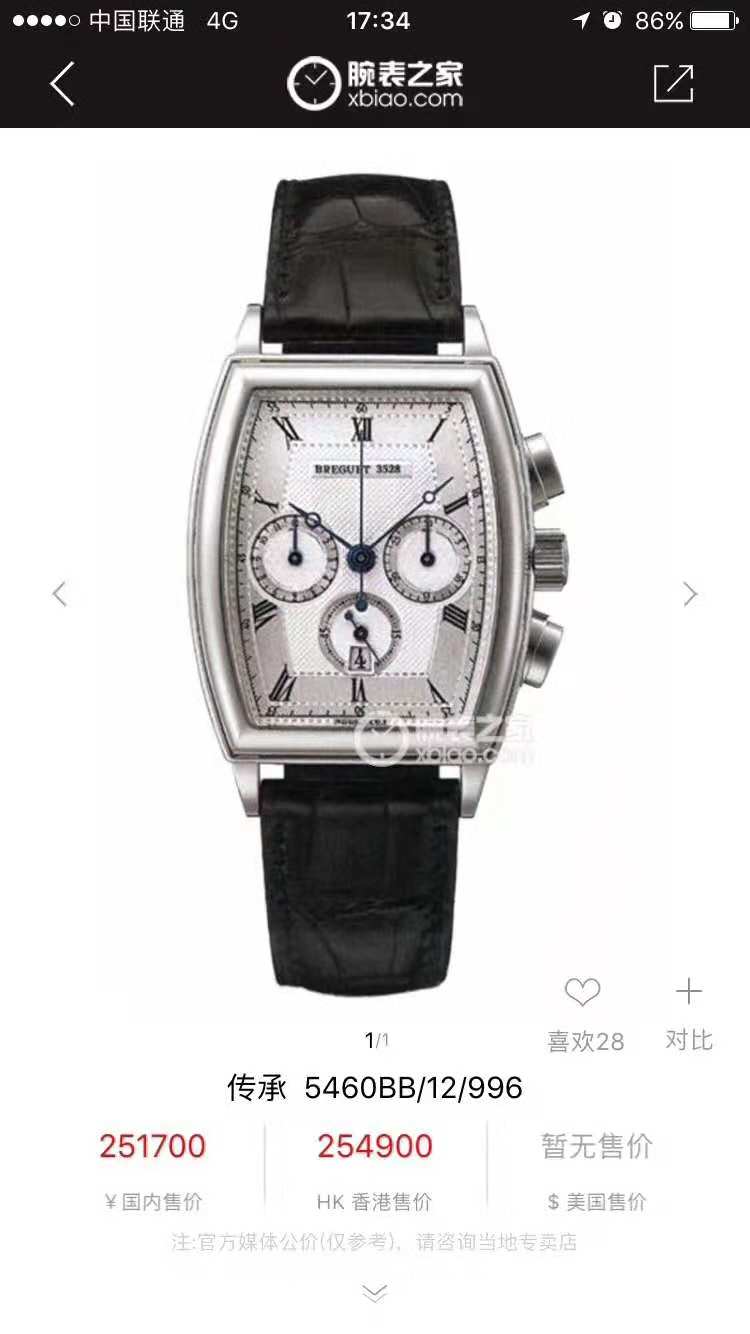
Task: Add this watch to compare (对比)
Action: click(689, 993)
